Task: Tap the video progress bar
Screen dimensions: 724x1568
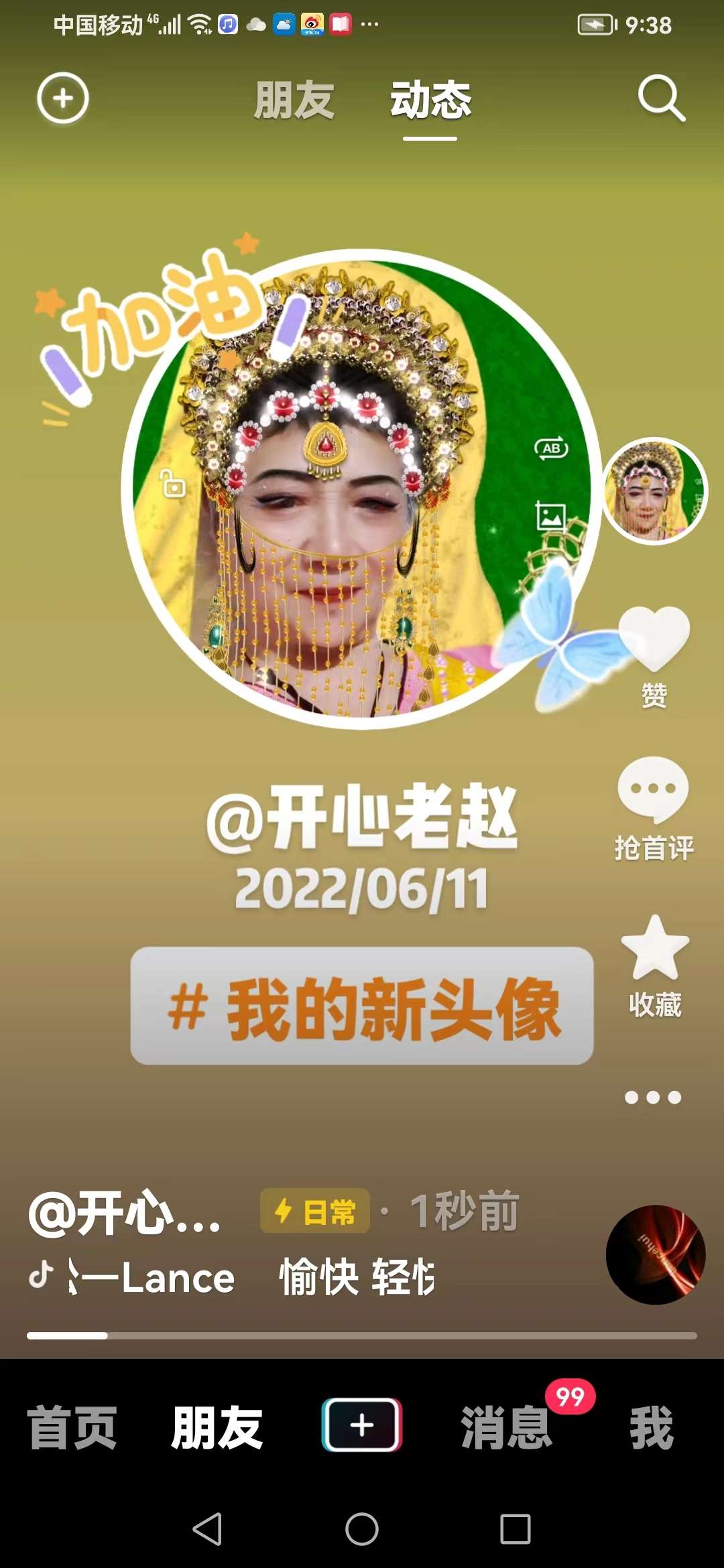Action: [362, 1335]
